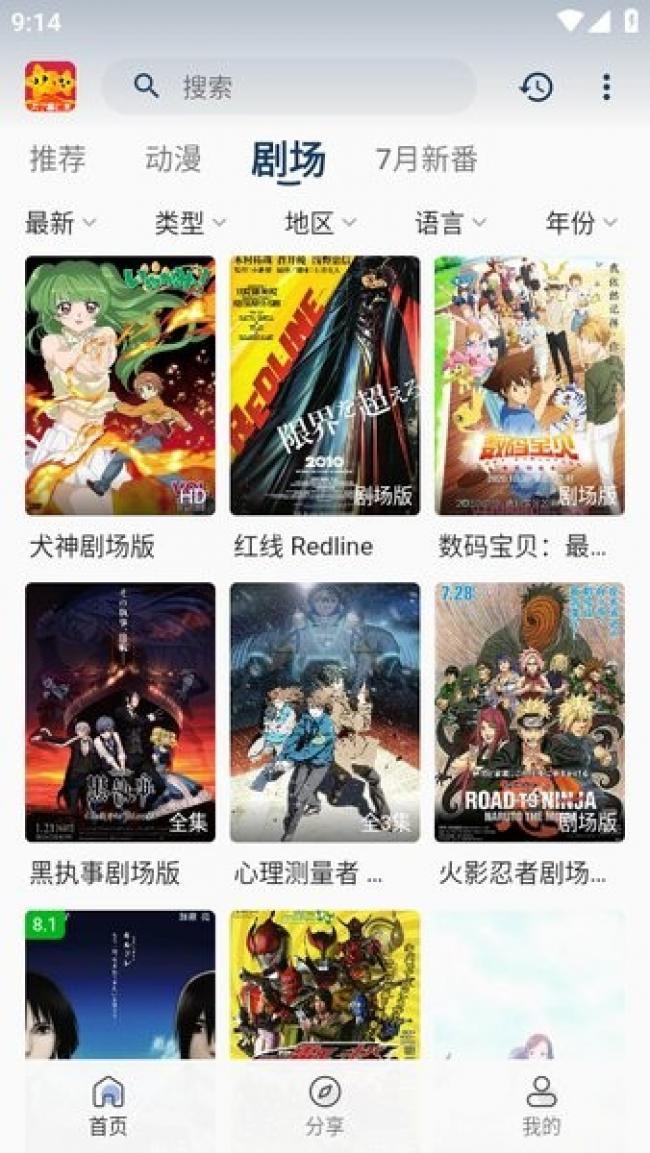
Task: Go to the 7月新番 tab
Action: (x=426, y=159)
